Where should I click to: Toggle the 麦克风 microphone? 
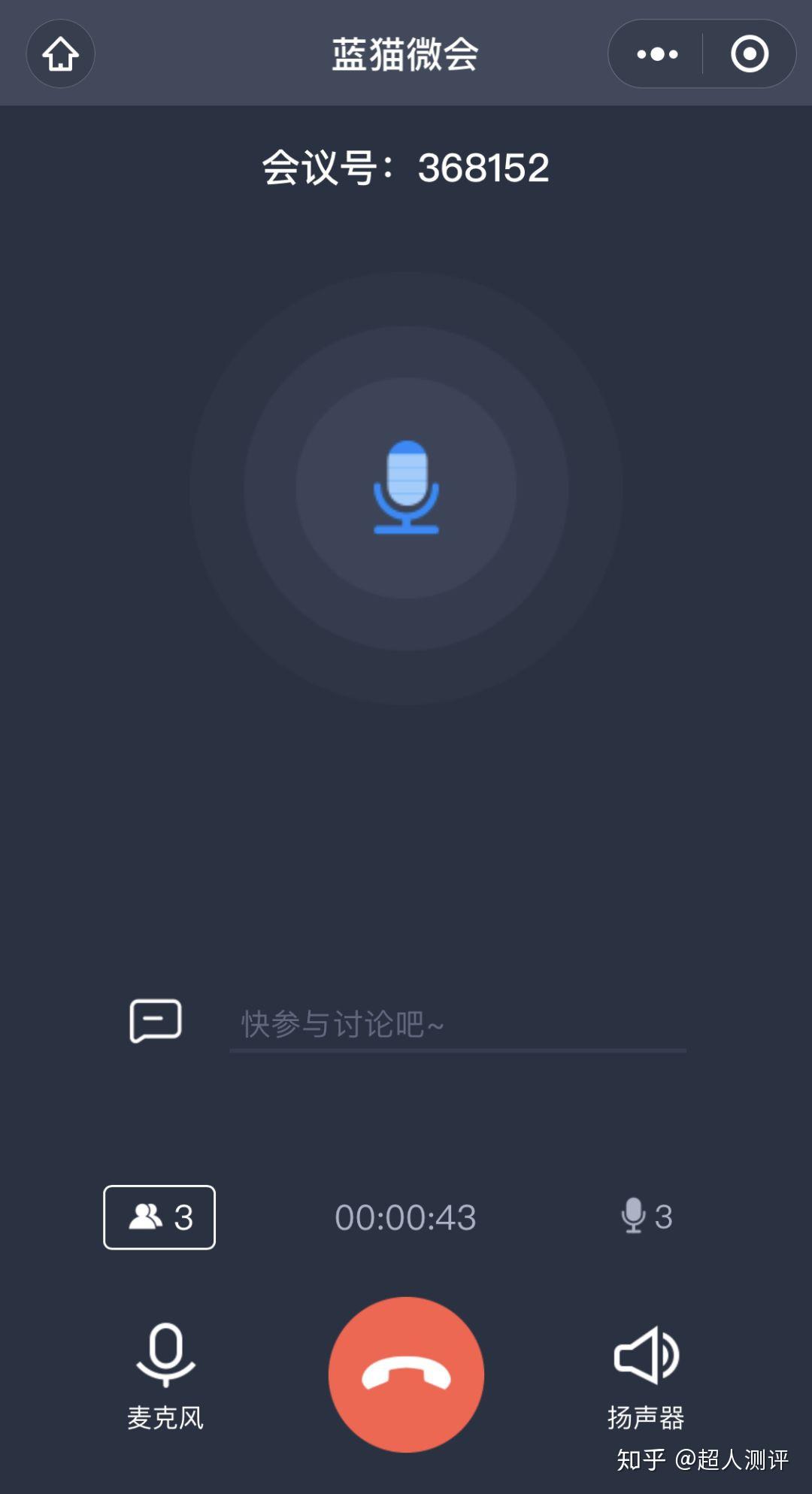tap(165, 1374)
